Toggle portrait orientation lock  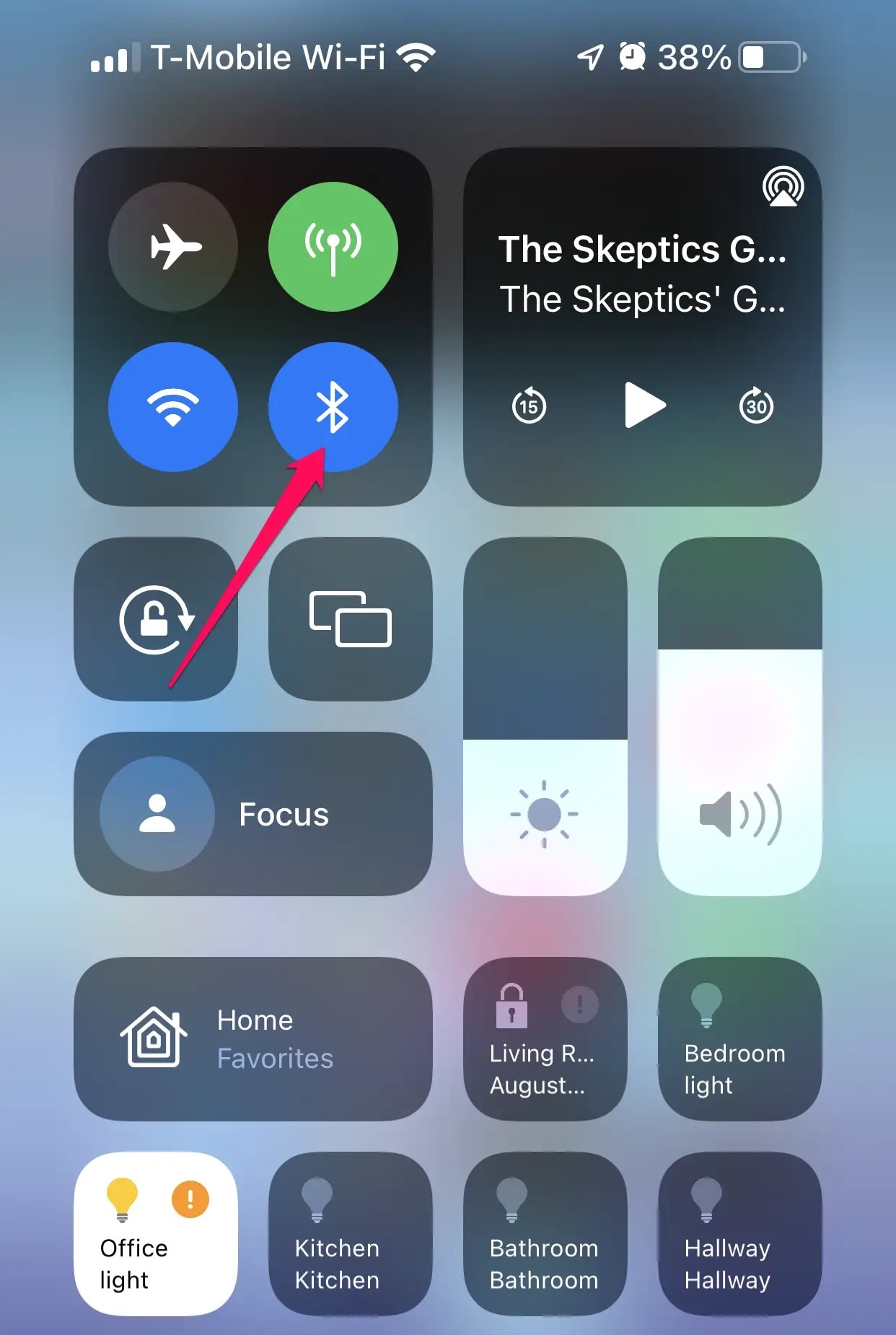pyautogui.click(x=156, y=619)
